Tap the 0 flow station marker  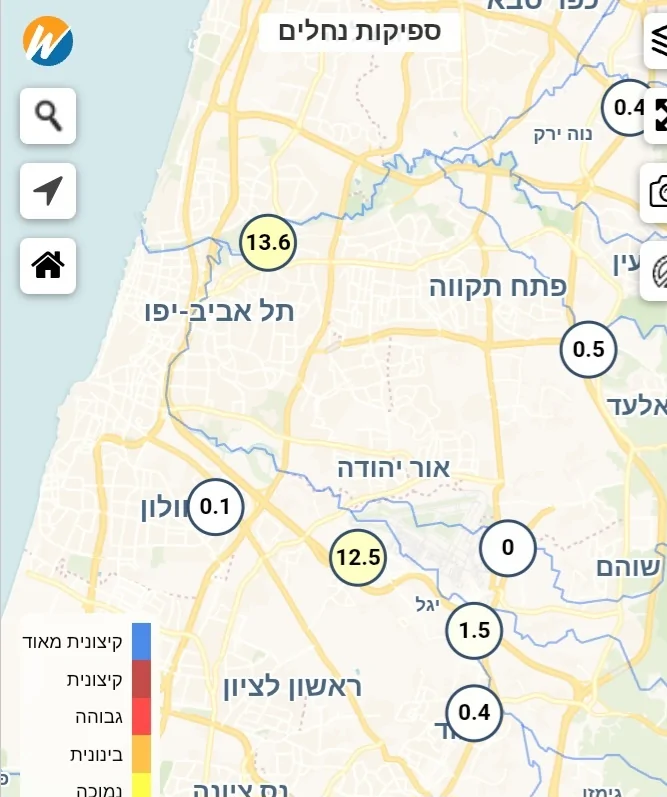(x=507, y=547)
